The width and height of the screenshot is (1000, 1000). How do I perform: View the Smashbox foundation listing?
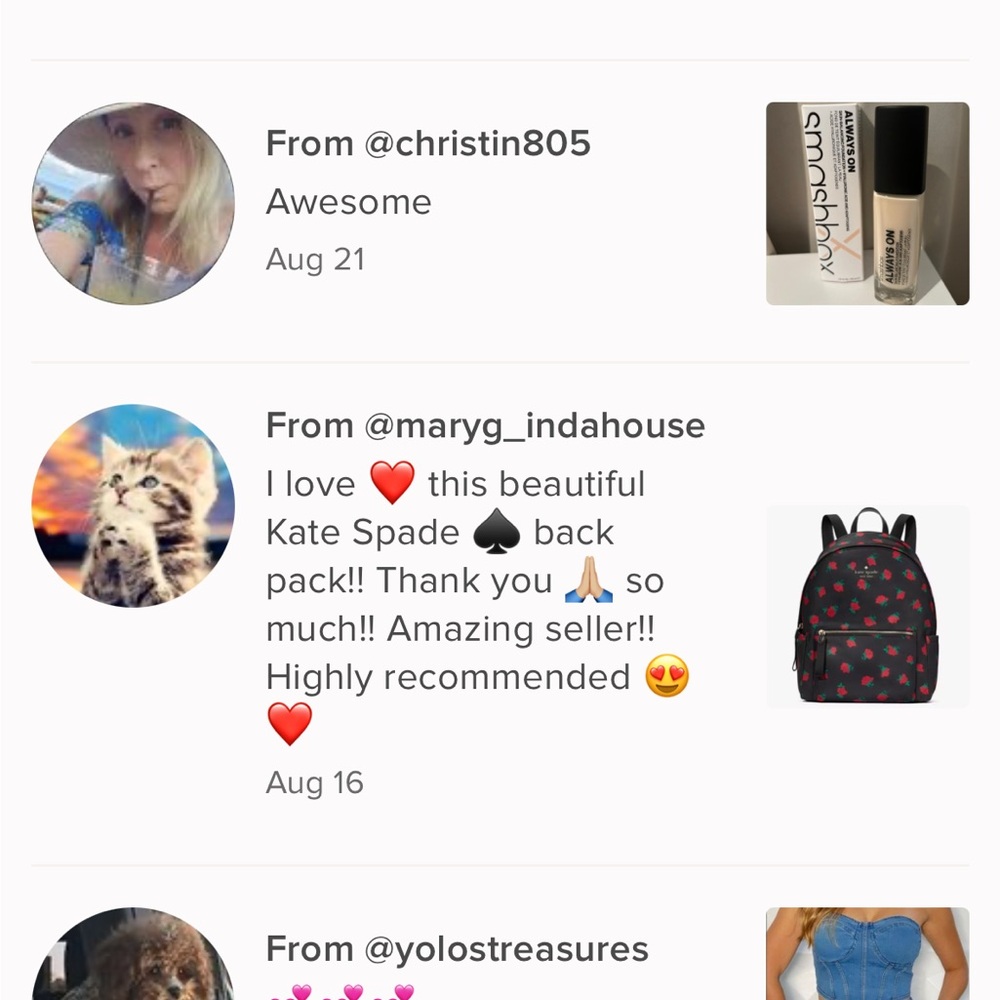coord(867,204)
